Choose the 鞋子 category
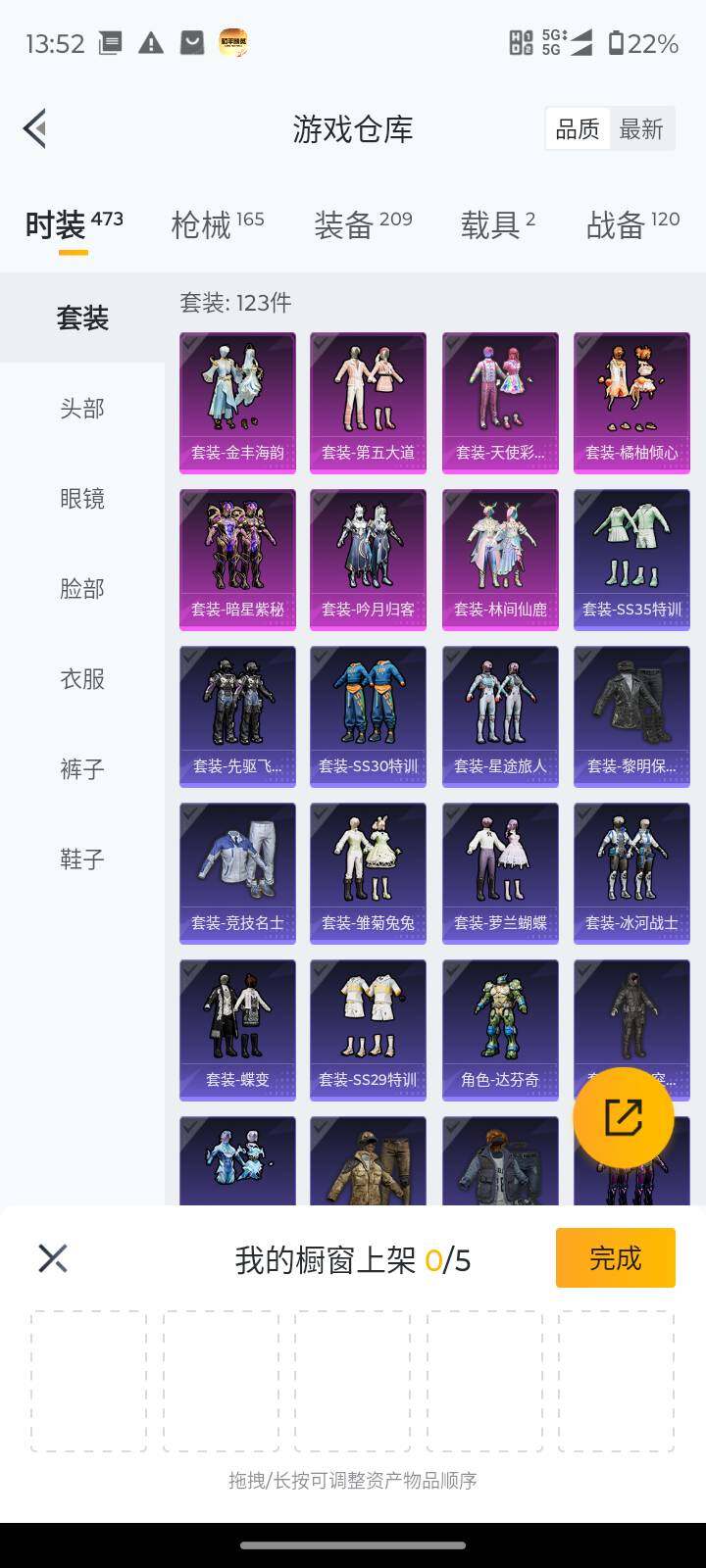This screenshot has height=1568, width=706. point(82,859)
